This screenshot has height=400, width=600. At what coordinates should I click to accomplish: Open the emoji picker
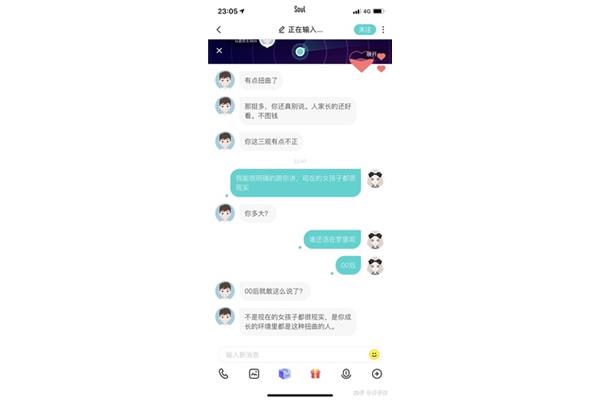(374, 354)
